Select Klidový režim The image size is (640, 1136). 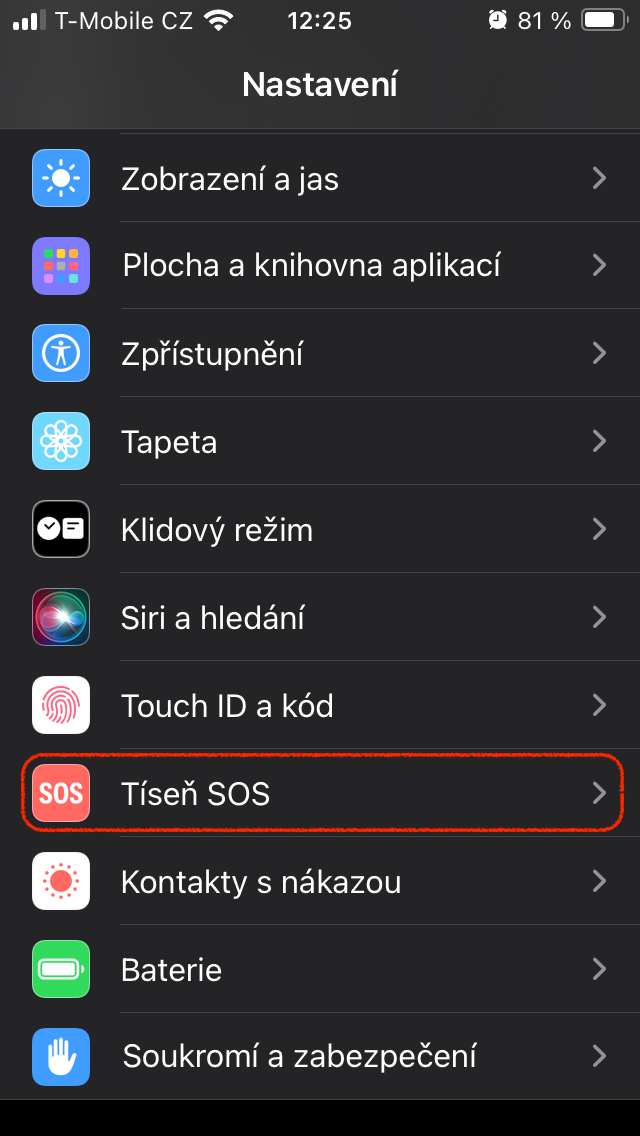point(320,530)
